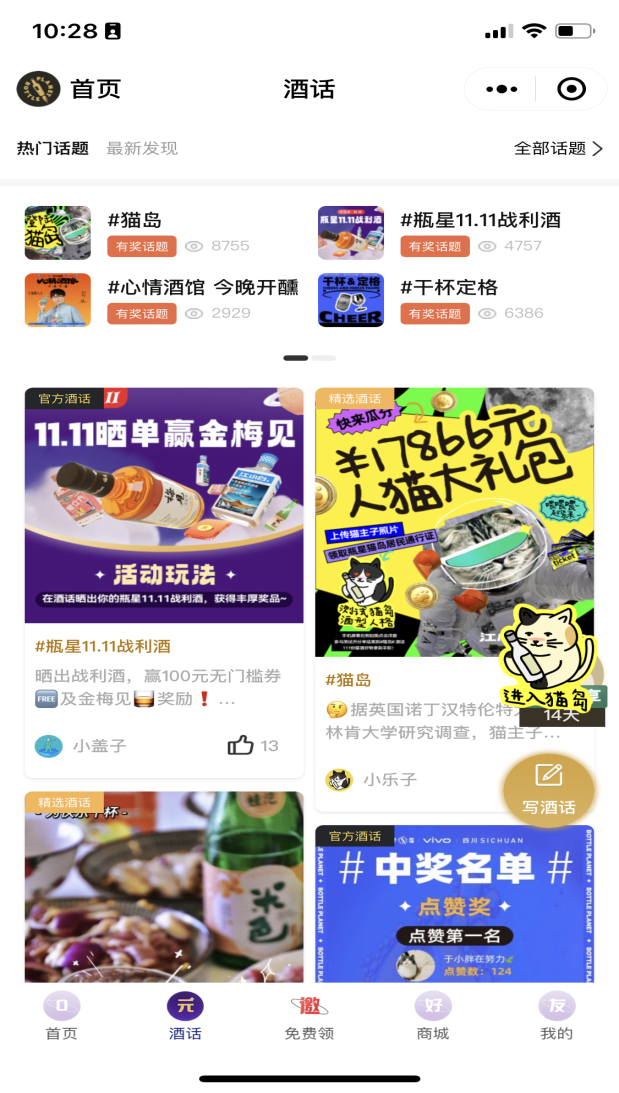This screenshot has height=1093, width=619.
Task: Go to the 商城 tab
Action: [433, 1016]
